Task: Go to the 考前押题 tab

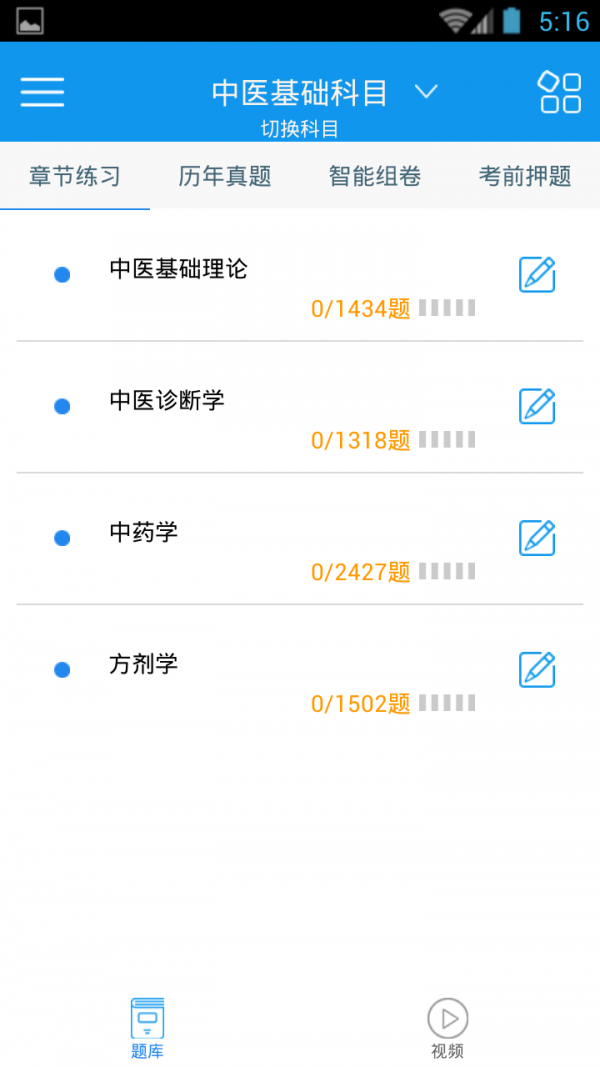Action: pyautogui.click(x=524, y=176)
